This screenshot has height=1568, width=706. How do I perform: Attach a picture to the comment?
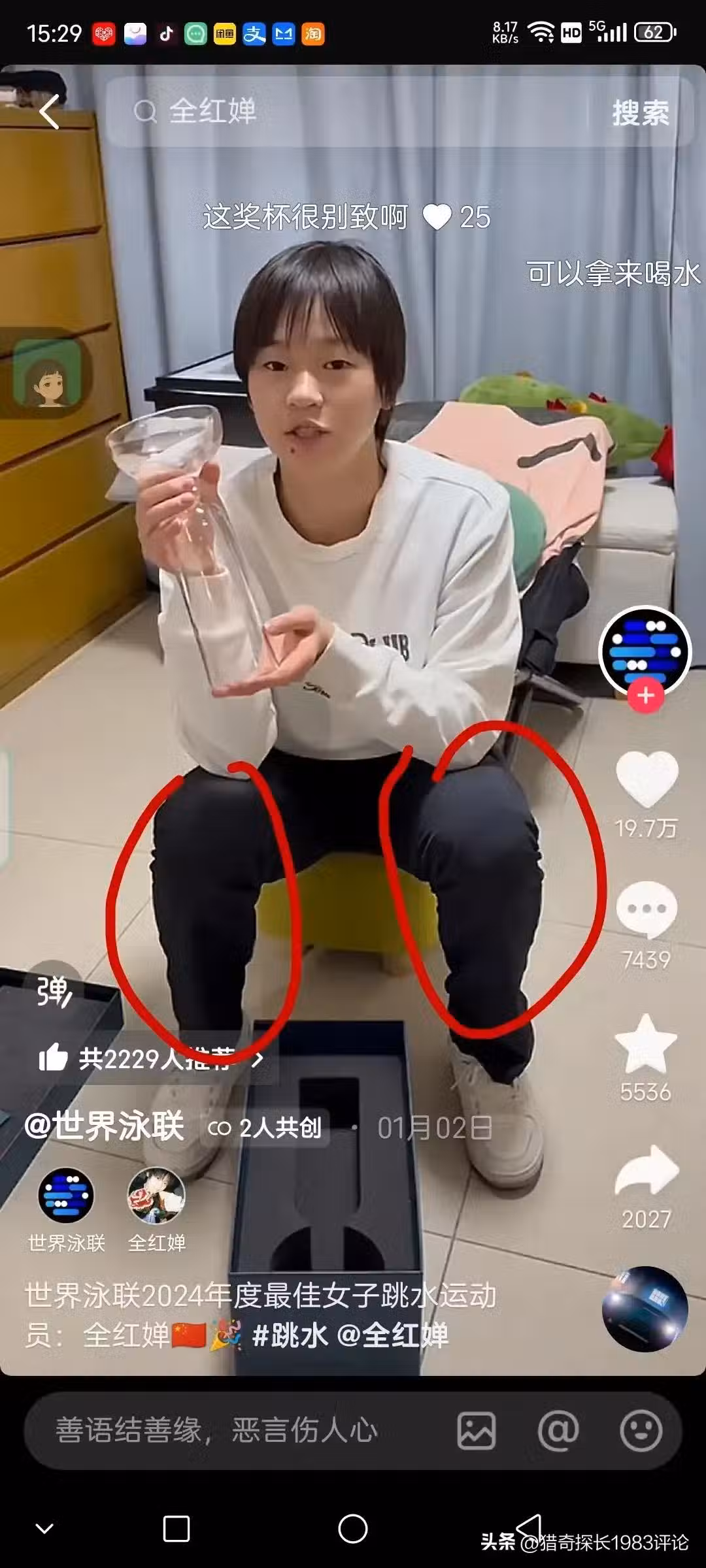(x=476, y=1431)
